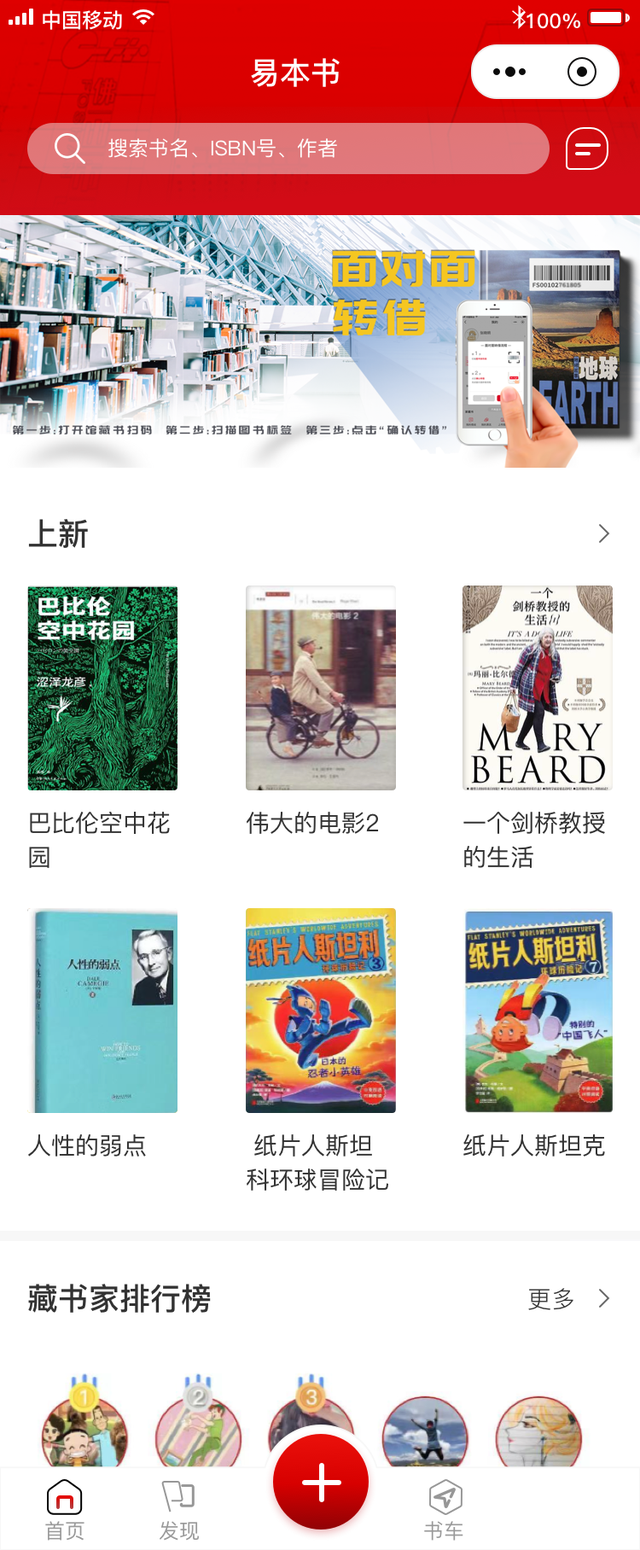
Task: Open the book 巴比伦空中花园
Action: point(103,688)
